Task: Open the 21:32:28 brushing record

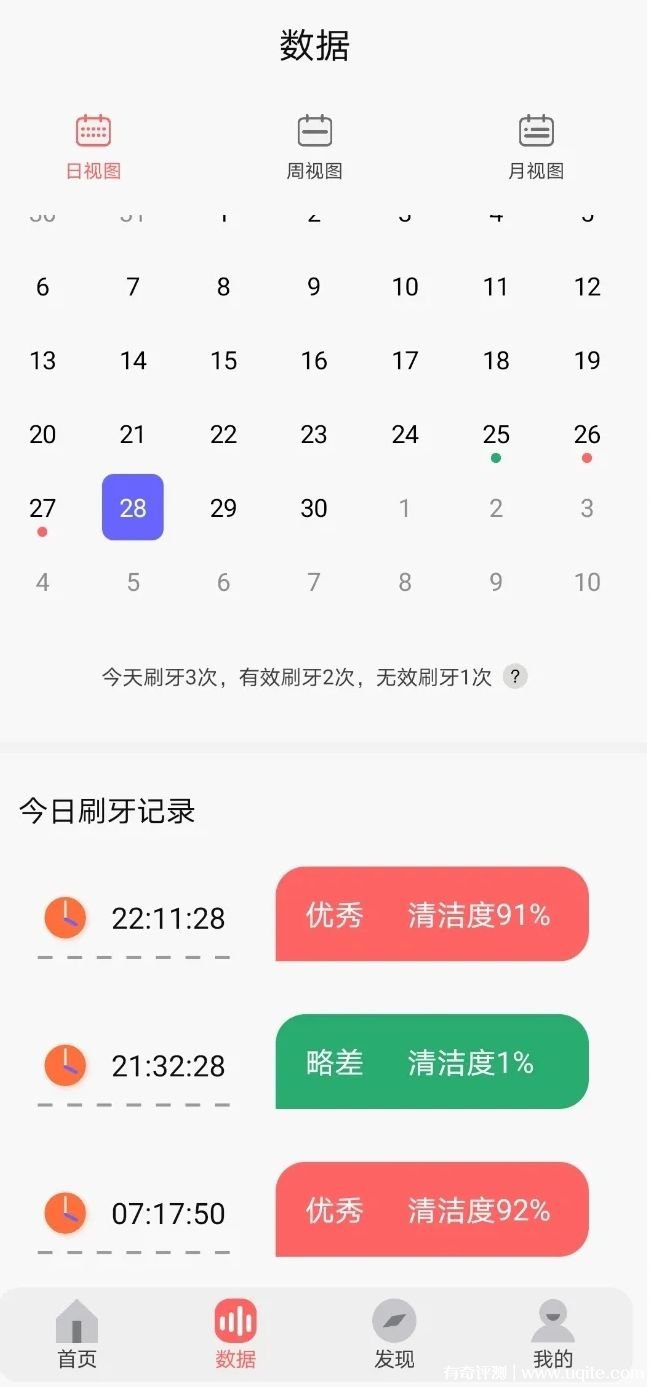Action: pyautogui.click(x=431, y=1062)
